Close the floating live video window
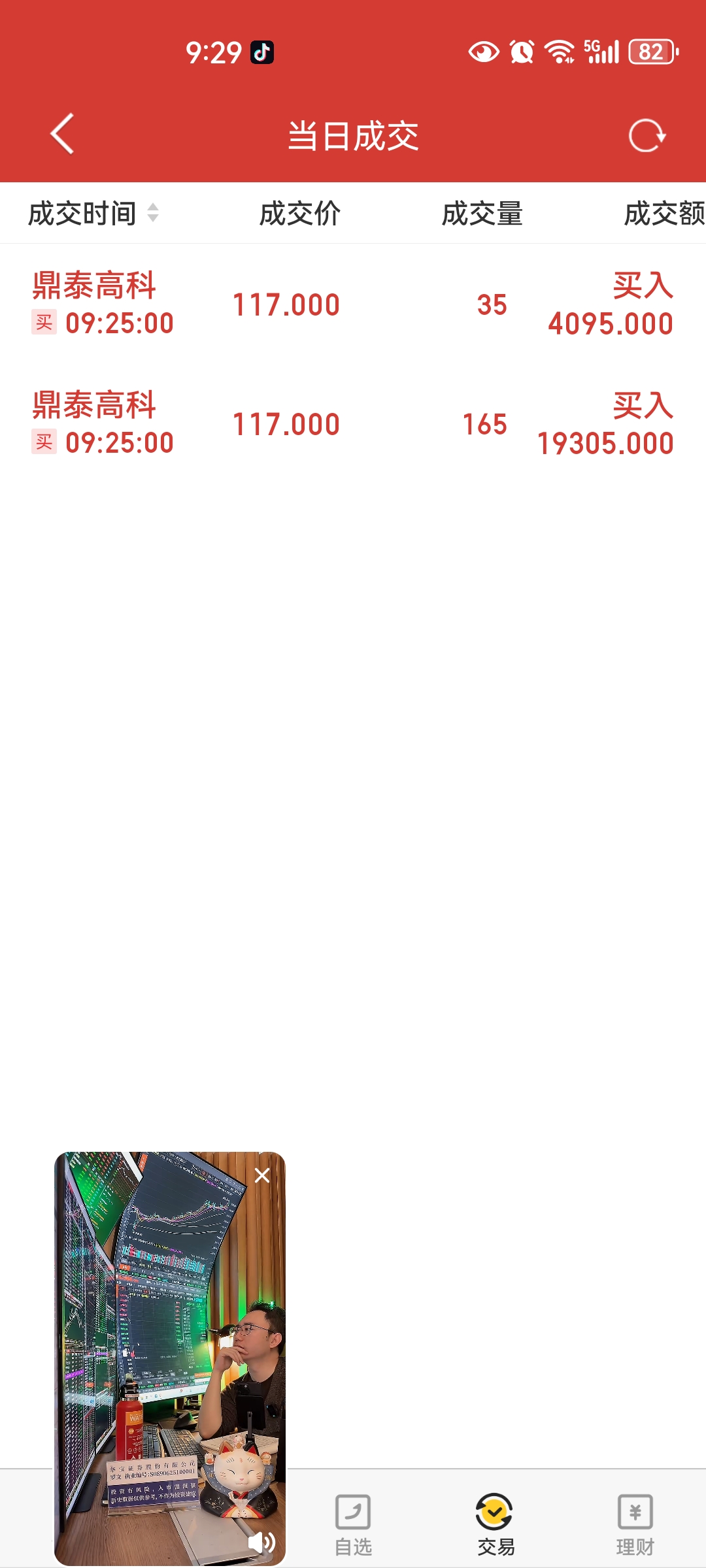706x1568 pixels. click(262, 1176)
